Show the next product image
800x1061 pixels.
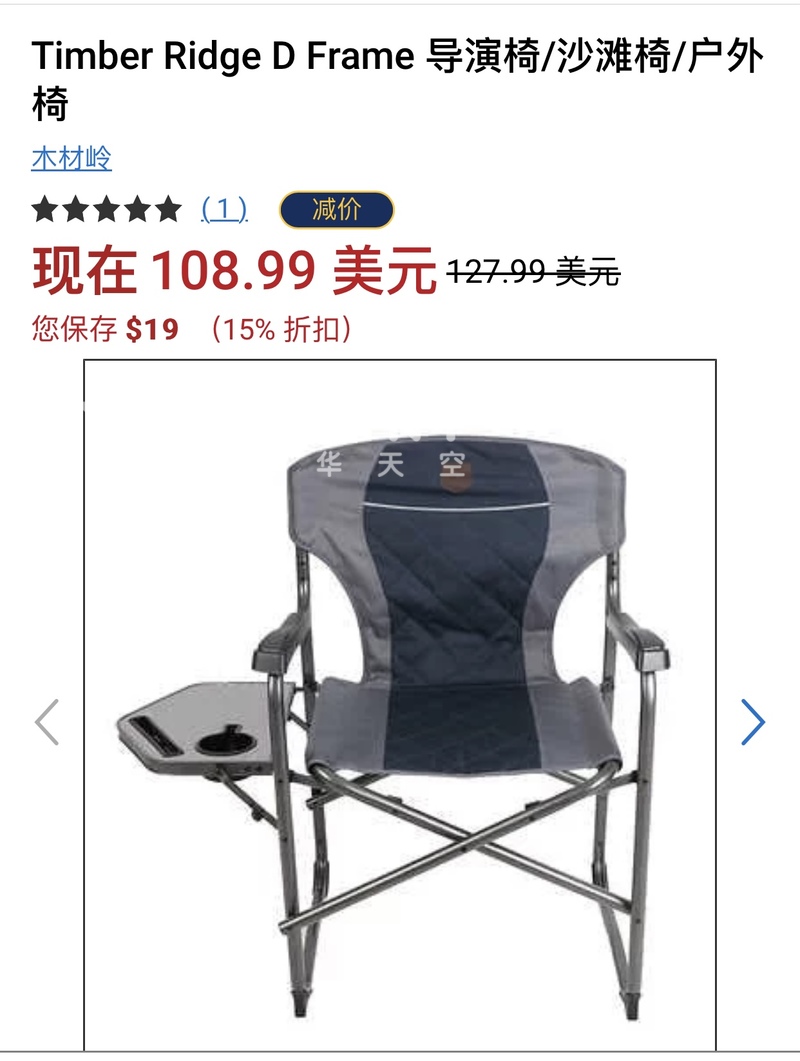[752, 721]
